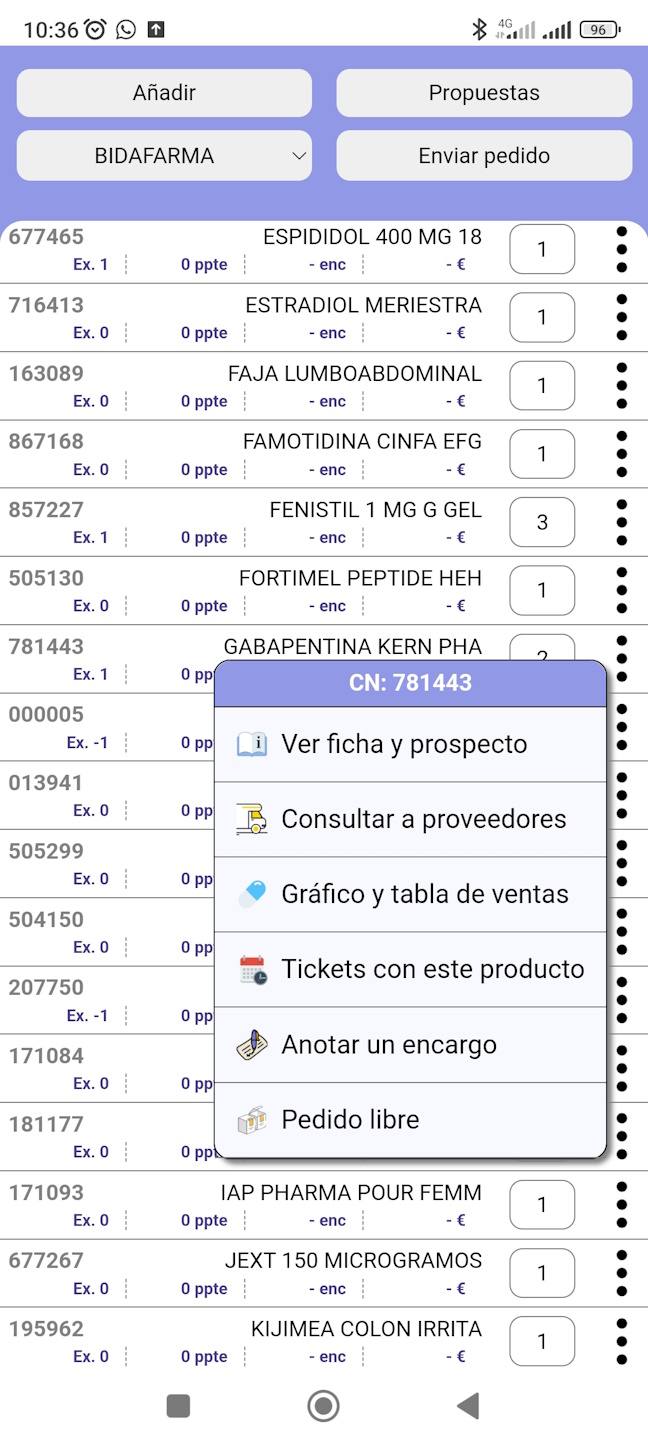The height and width of the screenshot is (1445, 648).
Task: Edit quantity box for FENISTIL 1 MG G GEL
Action: pos(542,522)
